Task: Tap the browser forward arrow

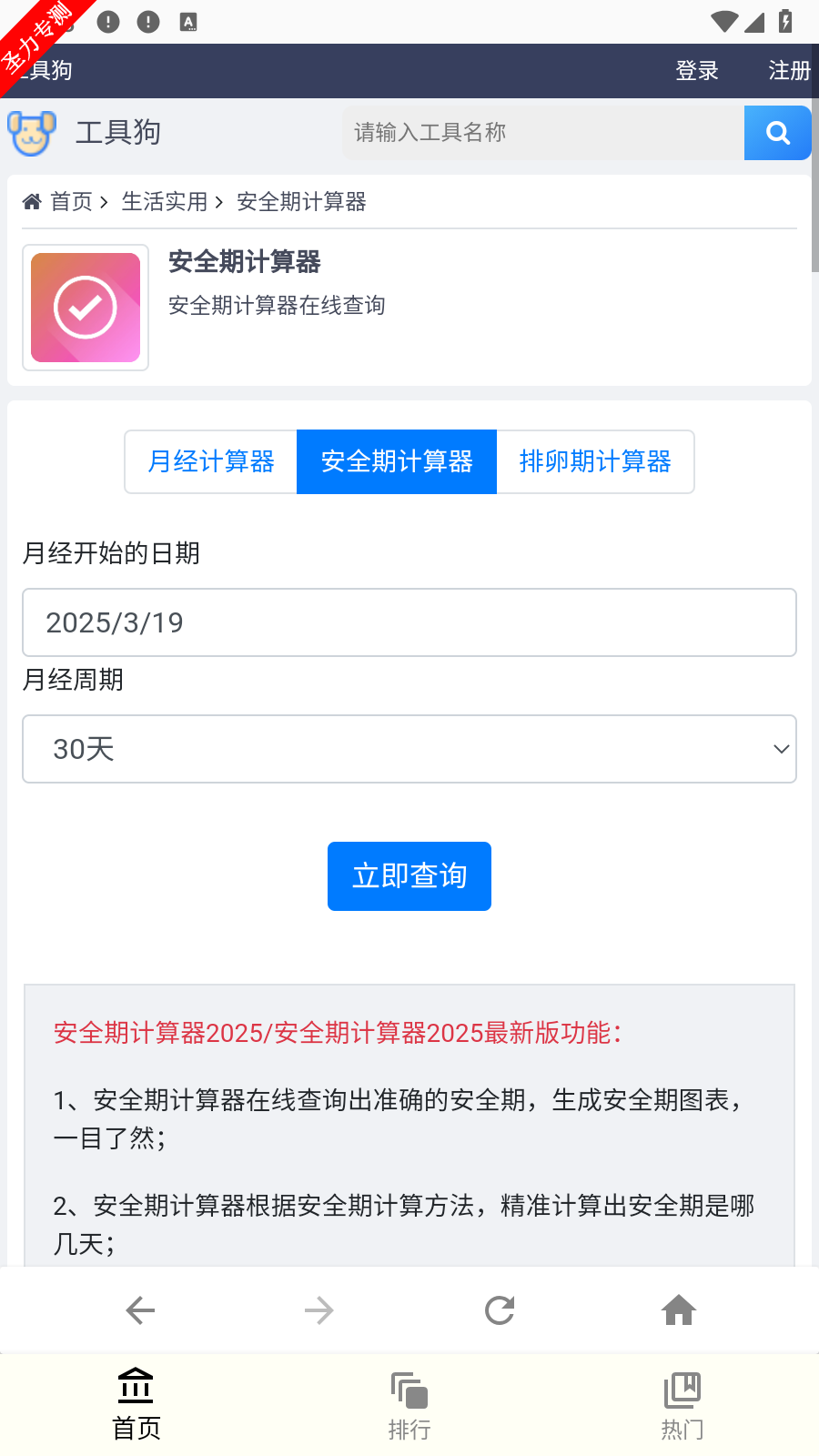Action: click(318, 1310)
